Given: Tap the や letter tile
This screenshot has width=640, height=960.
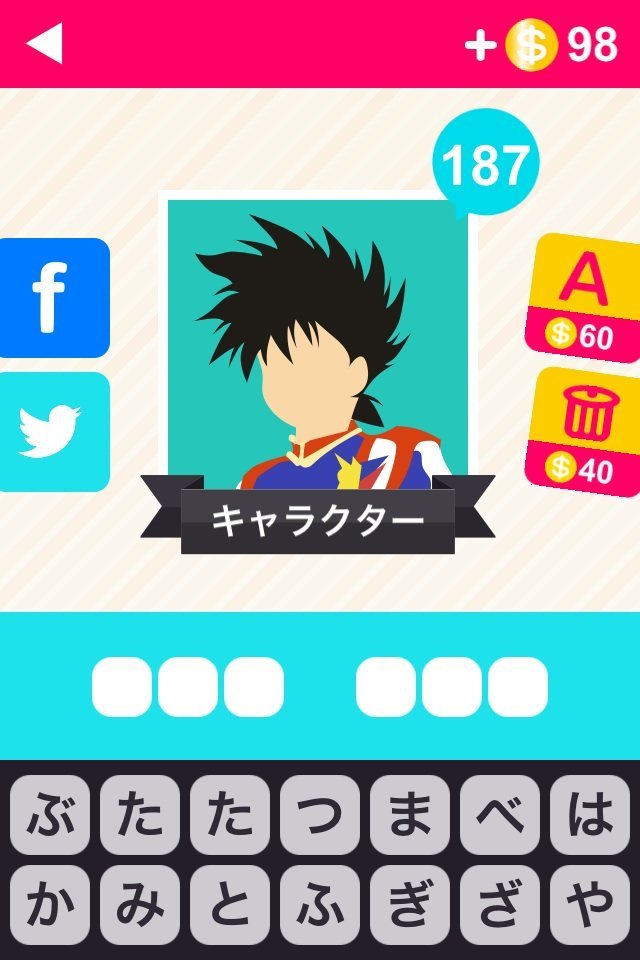Looking at the screenshot, I should [x=590, y=906].
